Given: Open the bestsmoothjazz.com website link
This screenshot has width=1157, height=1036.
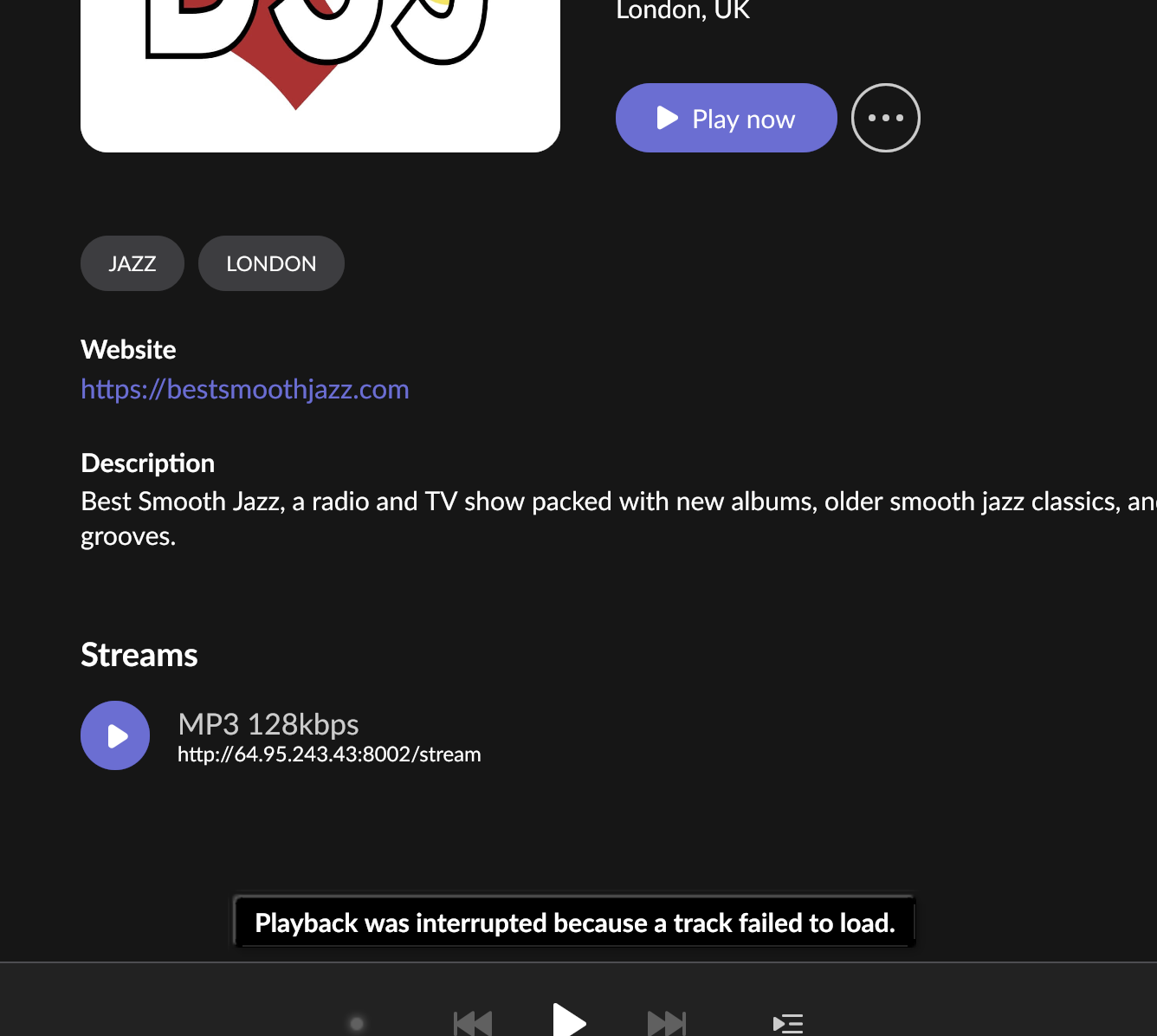Looking at the screenshot, I should pos(245,389).
